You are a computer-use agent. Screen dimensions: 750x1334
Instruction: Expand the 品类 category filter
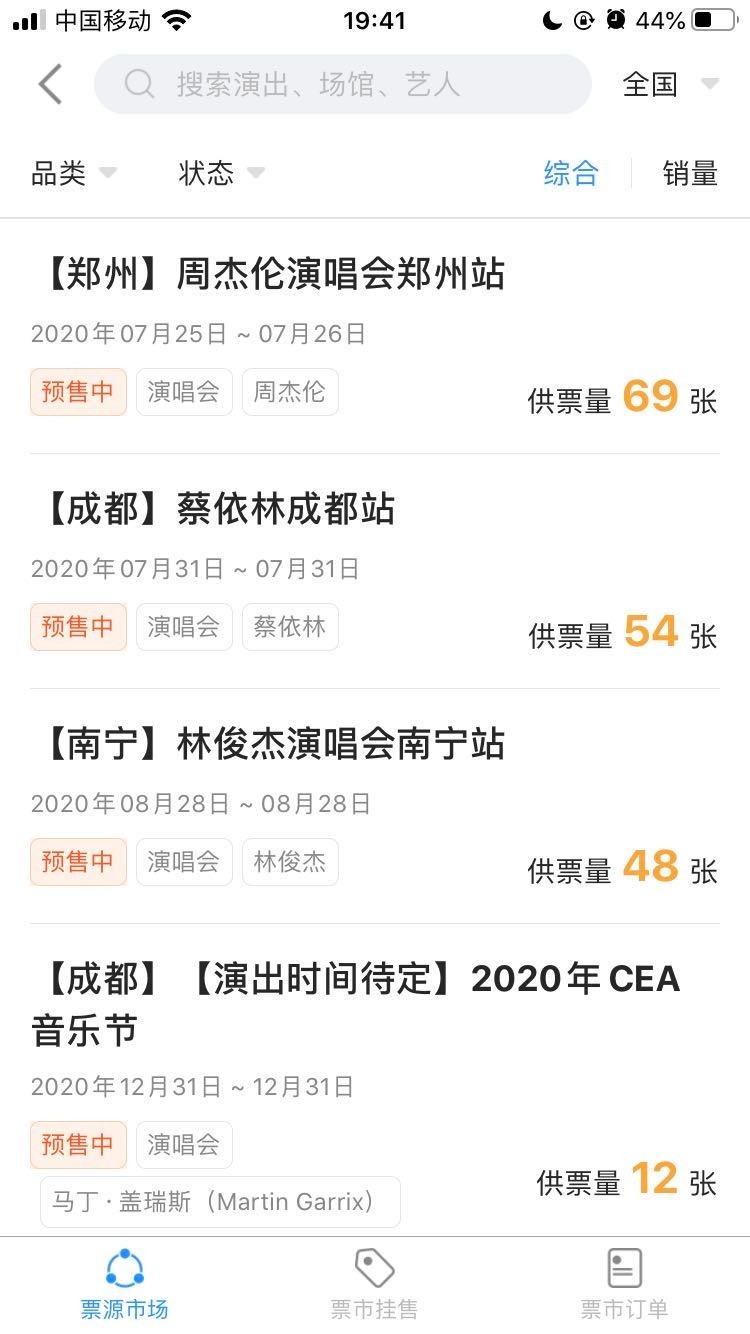pyautogui.click(x=73, y=173)
